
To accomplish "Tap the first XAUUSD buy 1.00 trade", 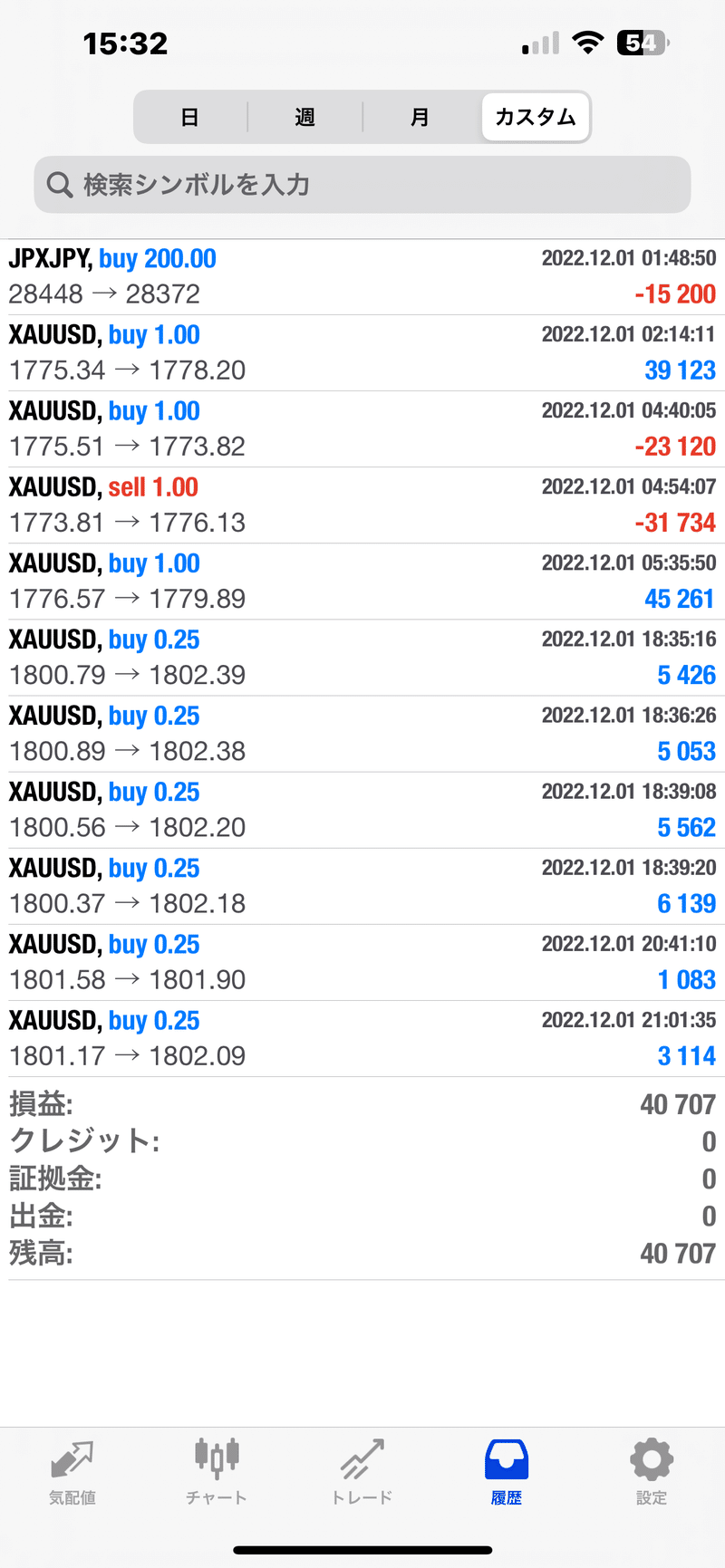I will click(362, 352).
